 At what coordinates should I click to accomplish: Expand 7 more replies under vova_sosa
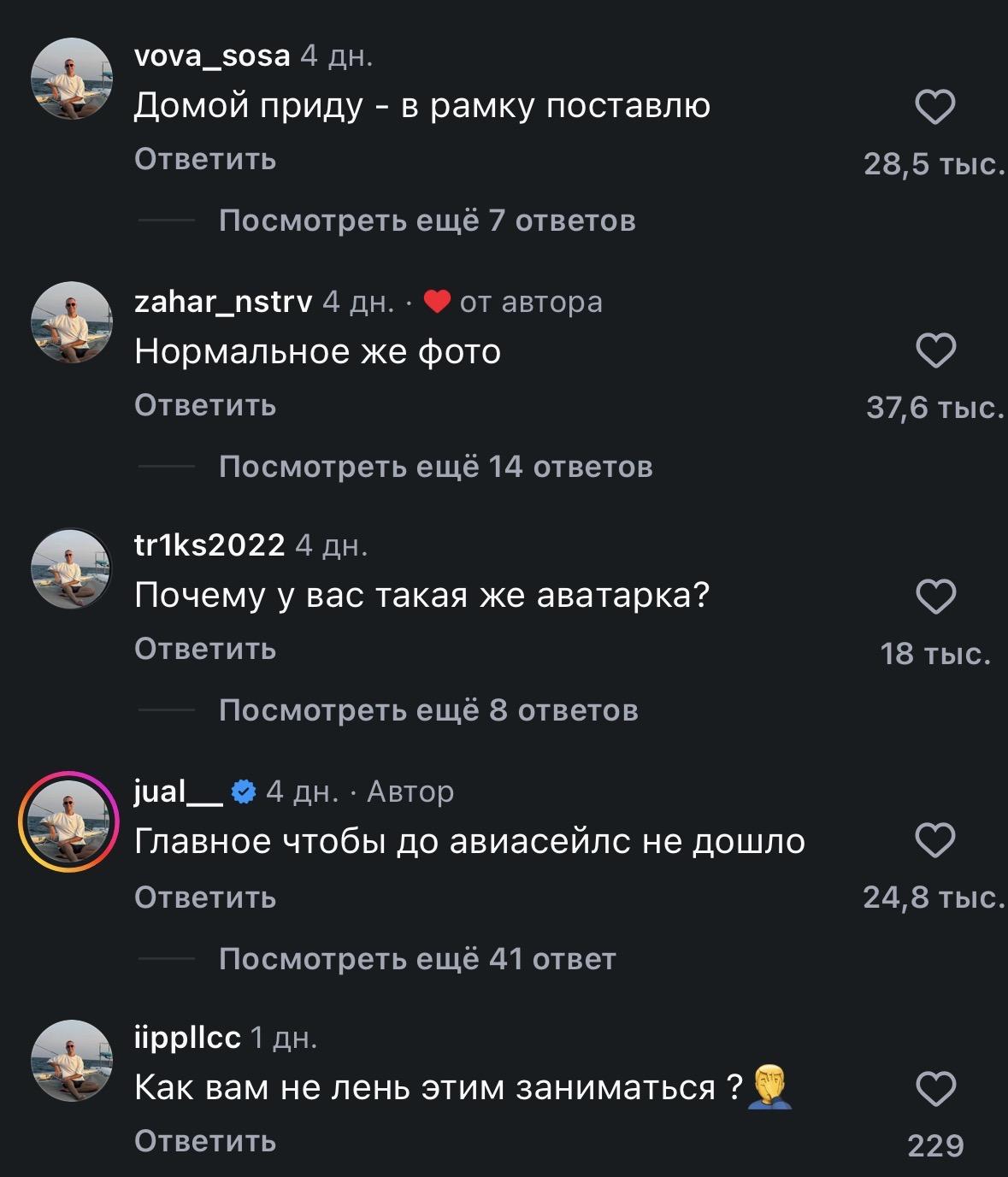427,221
